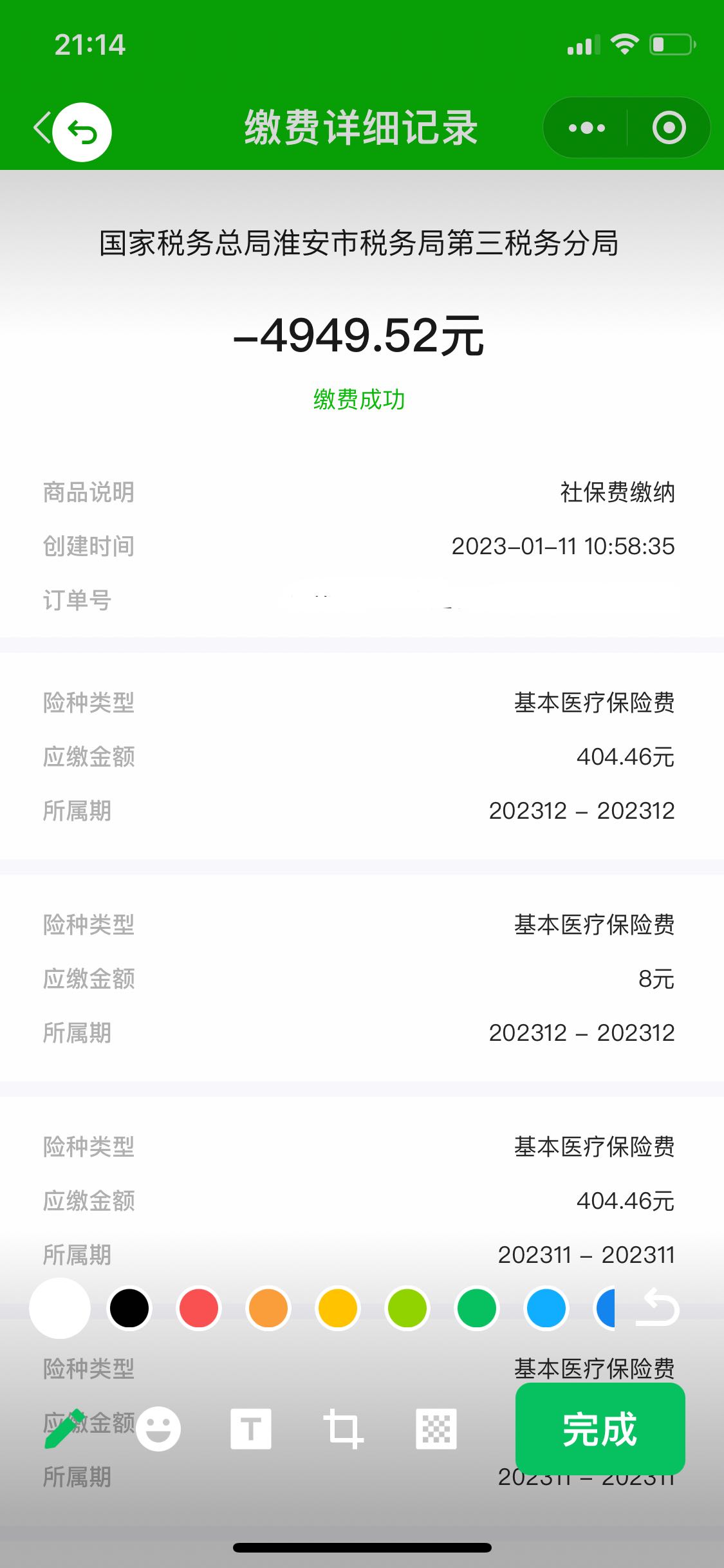Image resolution: width=724 pixels, height=1568 pixels.
Task: Open the crop tool
Action: pos(343,1429)
